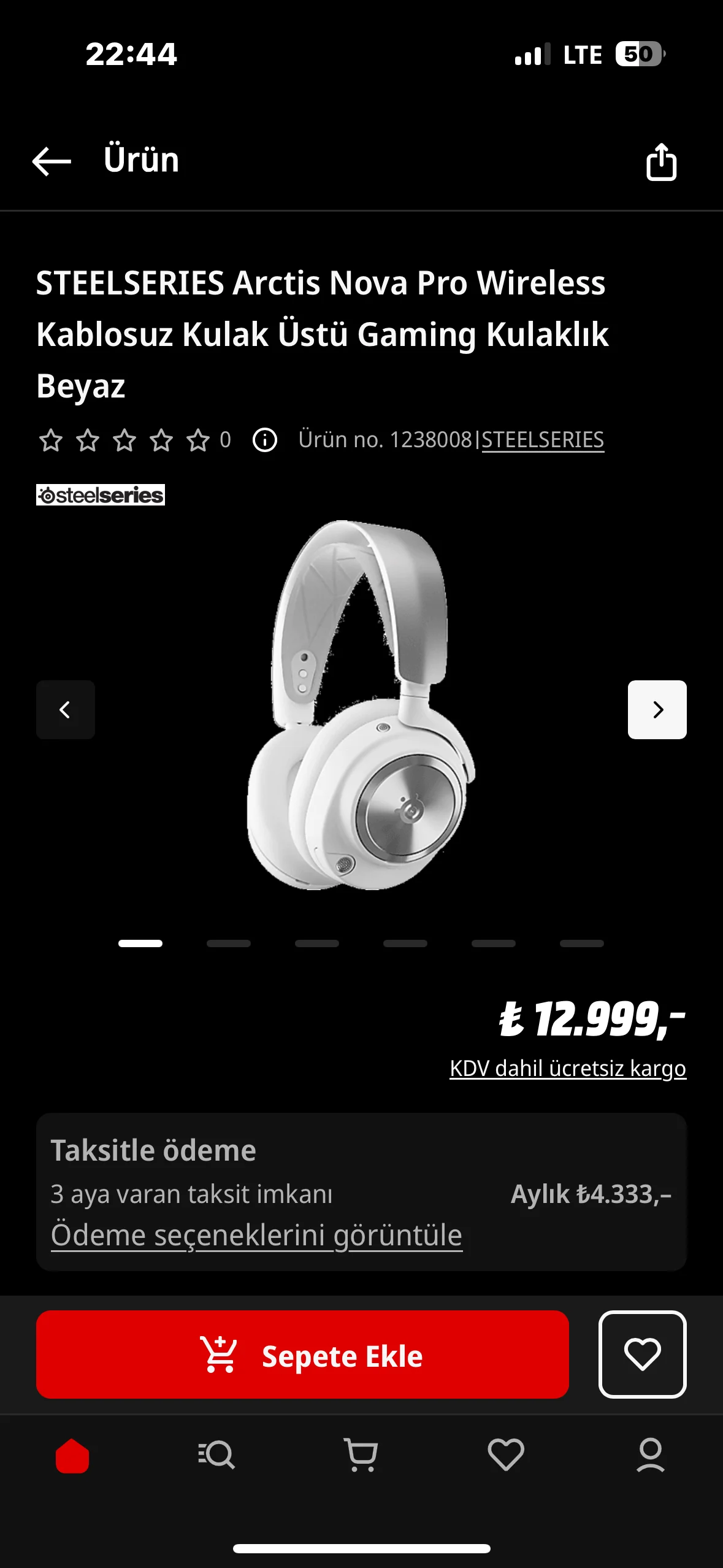723x1568 pixels.
Task: Open the account profile tab
Action: 651,1455
